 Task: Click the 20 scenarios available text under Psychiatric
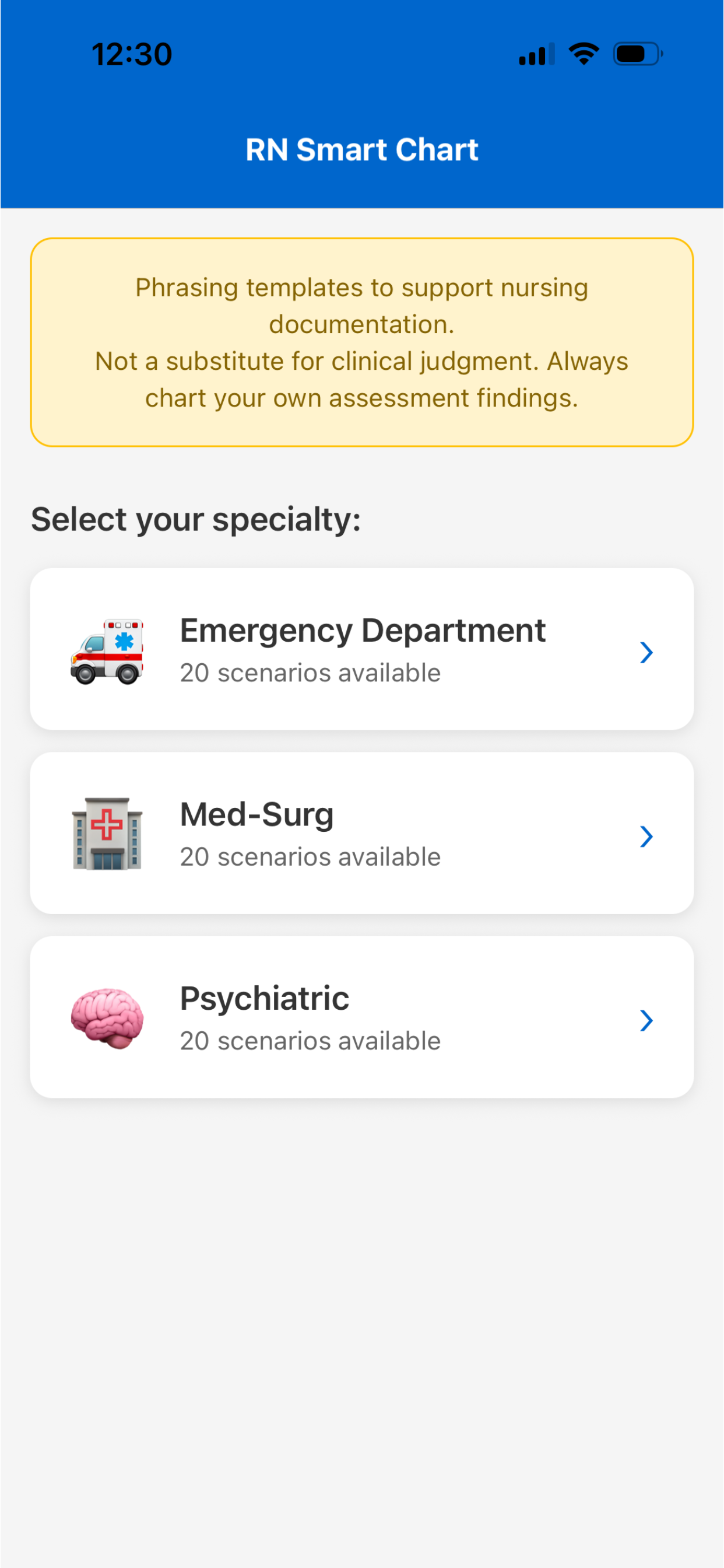[309, 1040]
